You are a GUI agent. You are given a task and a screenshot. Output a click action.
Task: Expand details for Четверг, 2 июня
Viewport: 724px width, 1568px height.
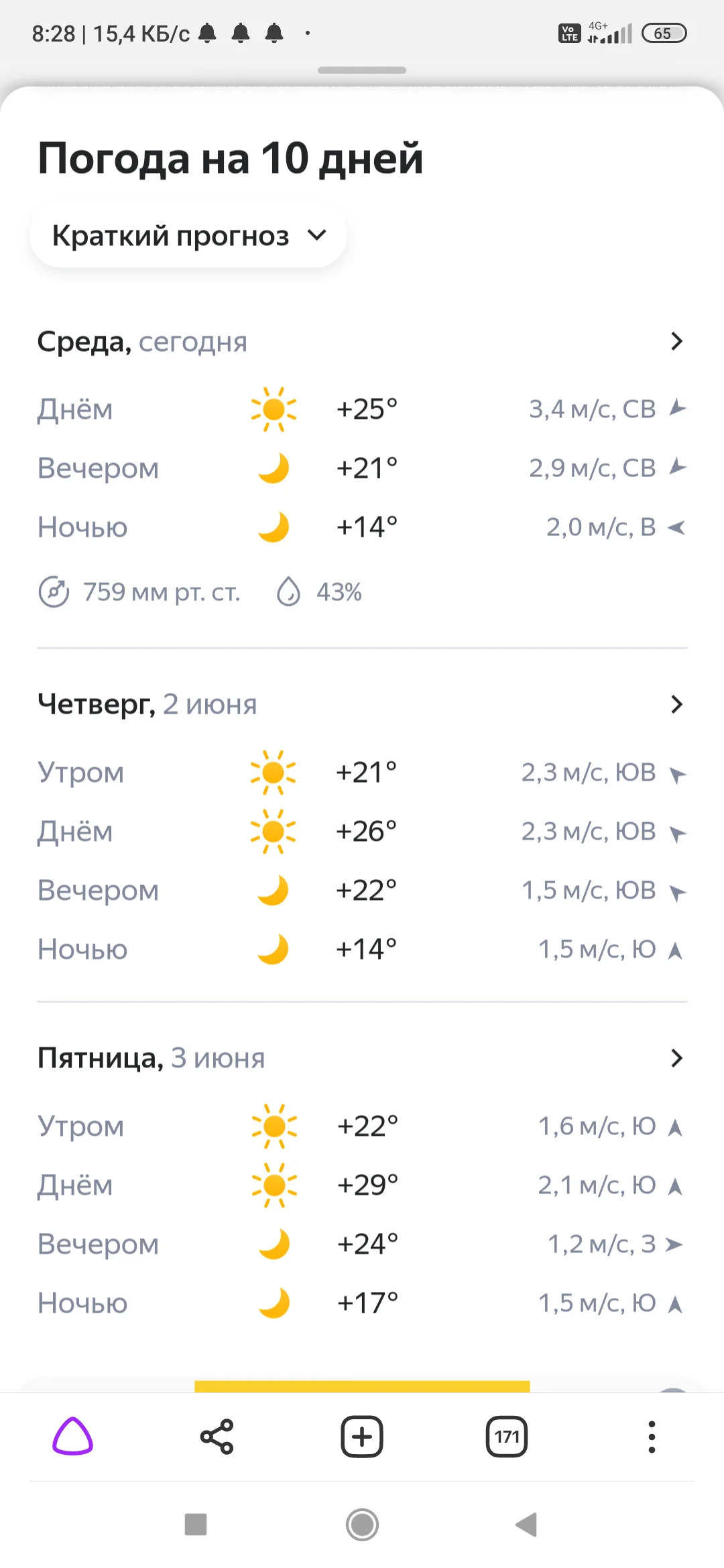point(676,704)
